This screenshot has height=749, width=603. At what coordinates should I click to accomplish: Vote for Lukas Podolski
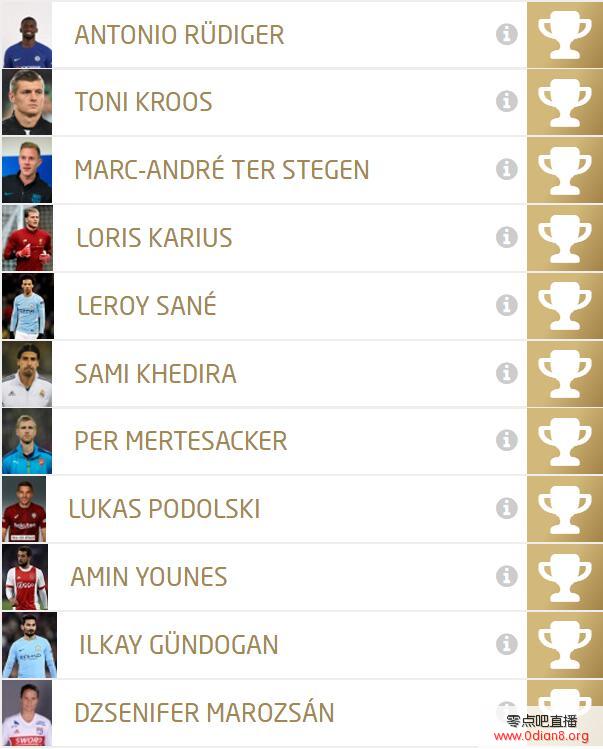tap(564, 509)
